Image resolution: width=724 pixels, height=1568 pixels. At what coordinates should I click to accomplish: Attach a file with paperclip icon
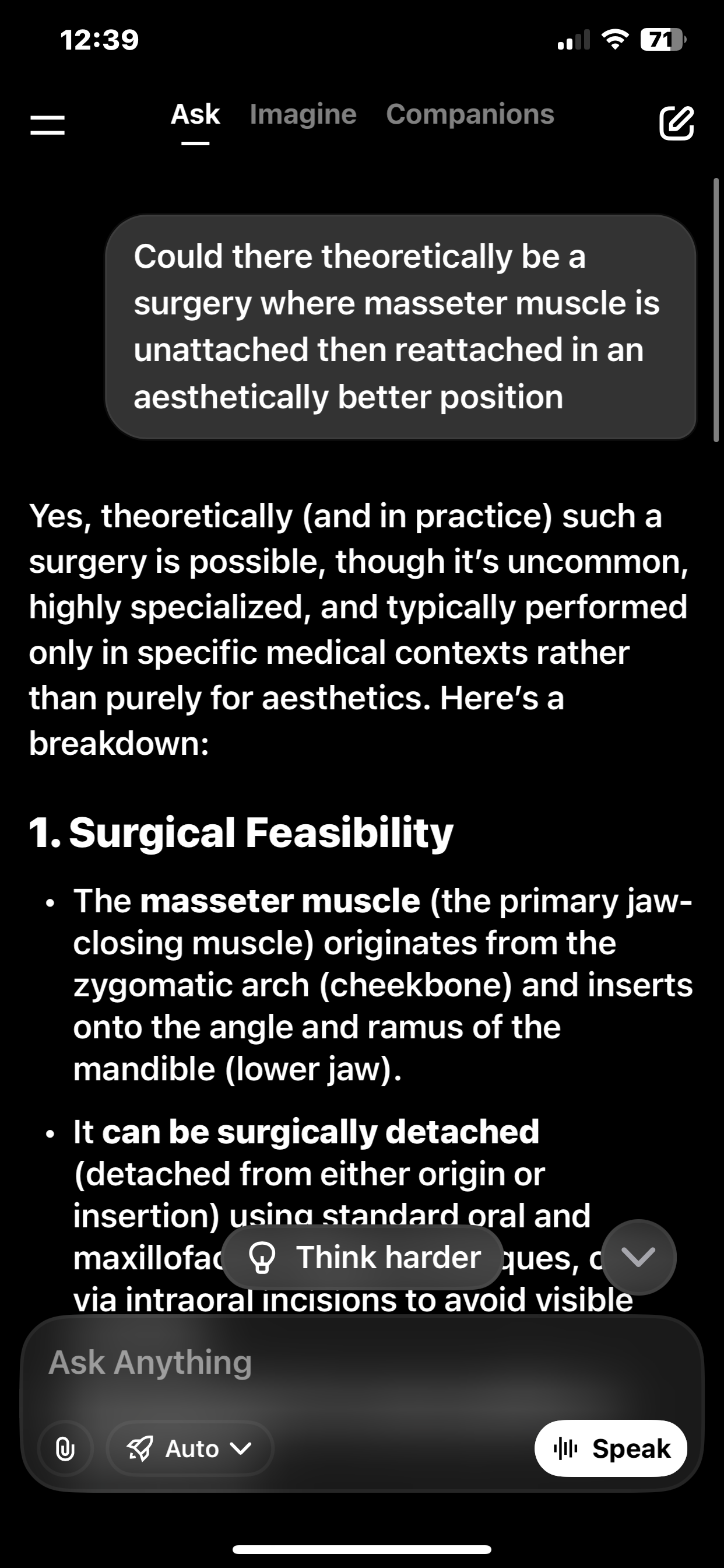click(x=65, y=1448)
